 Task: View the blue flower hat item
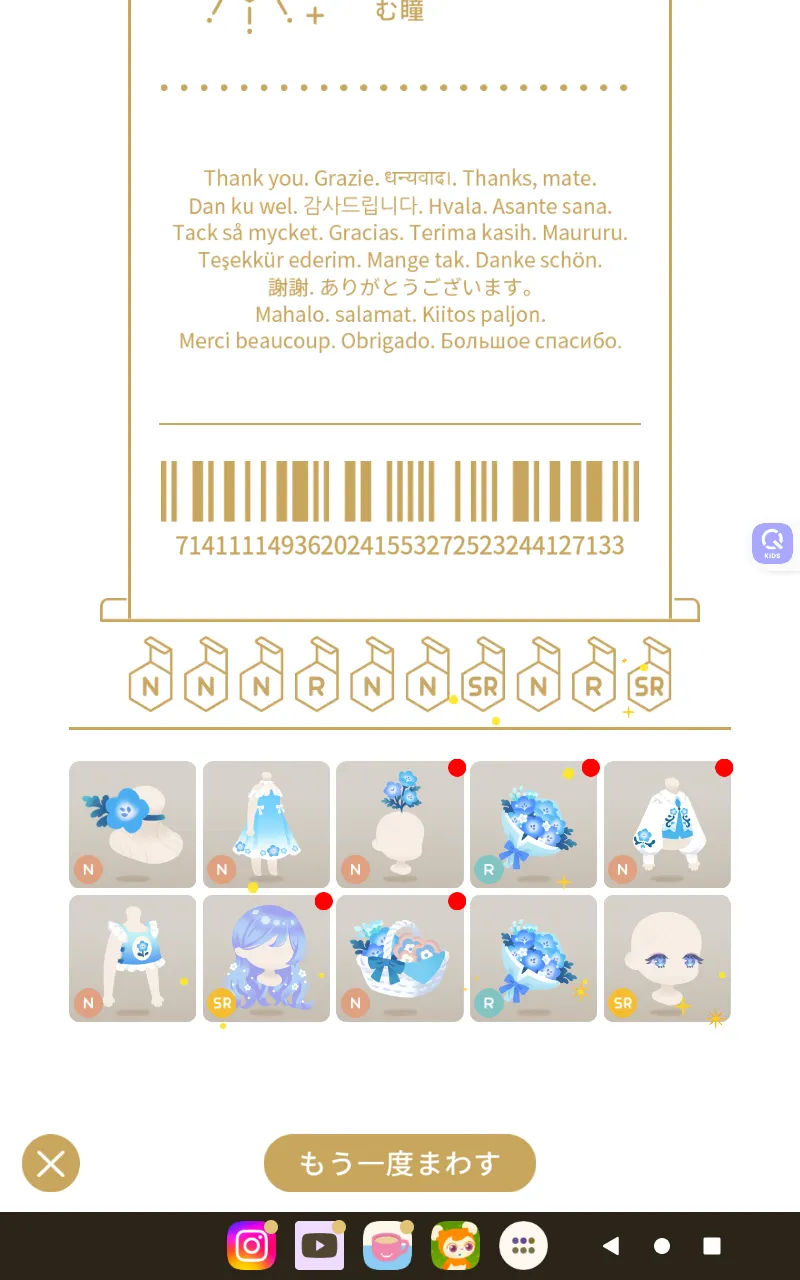coord(133,824)
